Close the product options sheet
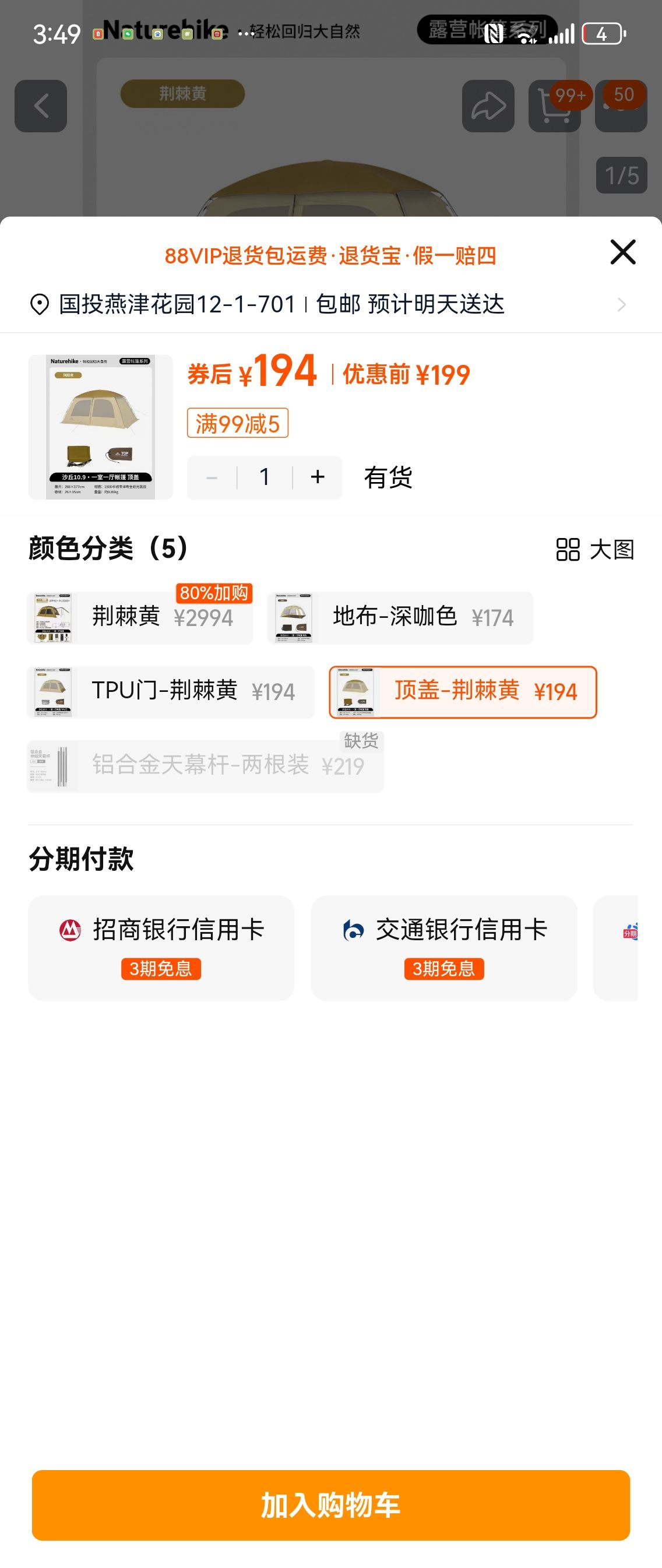Image resolution: width=662 pixels, height=1568 pixels. click(x=622, y=252)
